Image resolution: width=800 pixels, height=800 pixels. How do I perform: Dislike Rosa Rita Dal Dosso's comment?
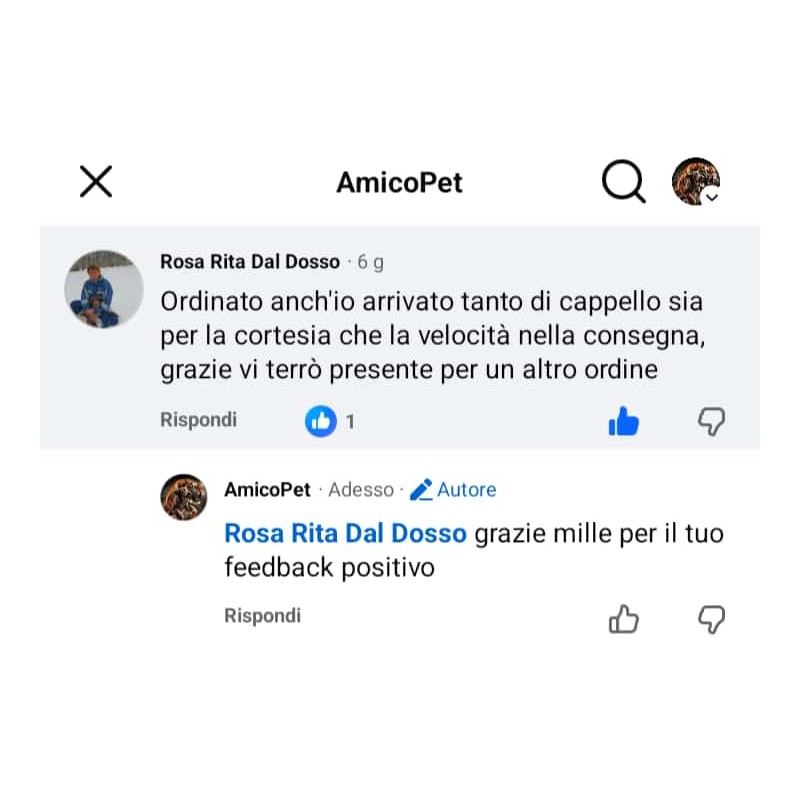point(711,422)
